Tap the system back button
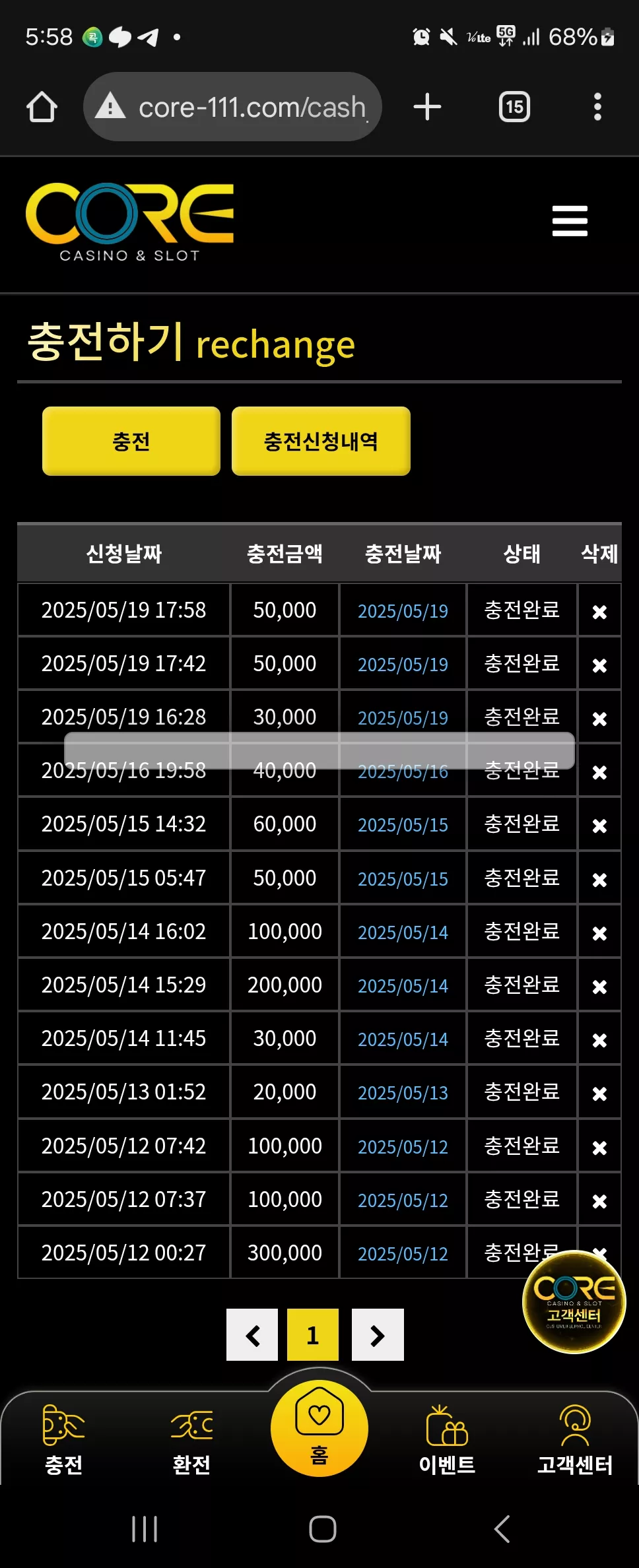The image size is (639, 1568). click(502, 1528)
